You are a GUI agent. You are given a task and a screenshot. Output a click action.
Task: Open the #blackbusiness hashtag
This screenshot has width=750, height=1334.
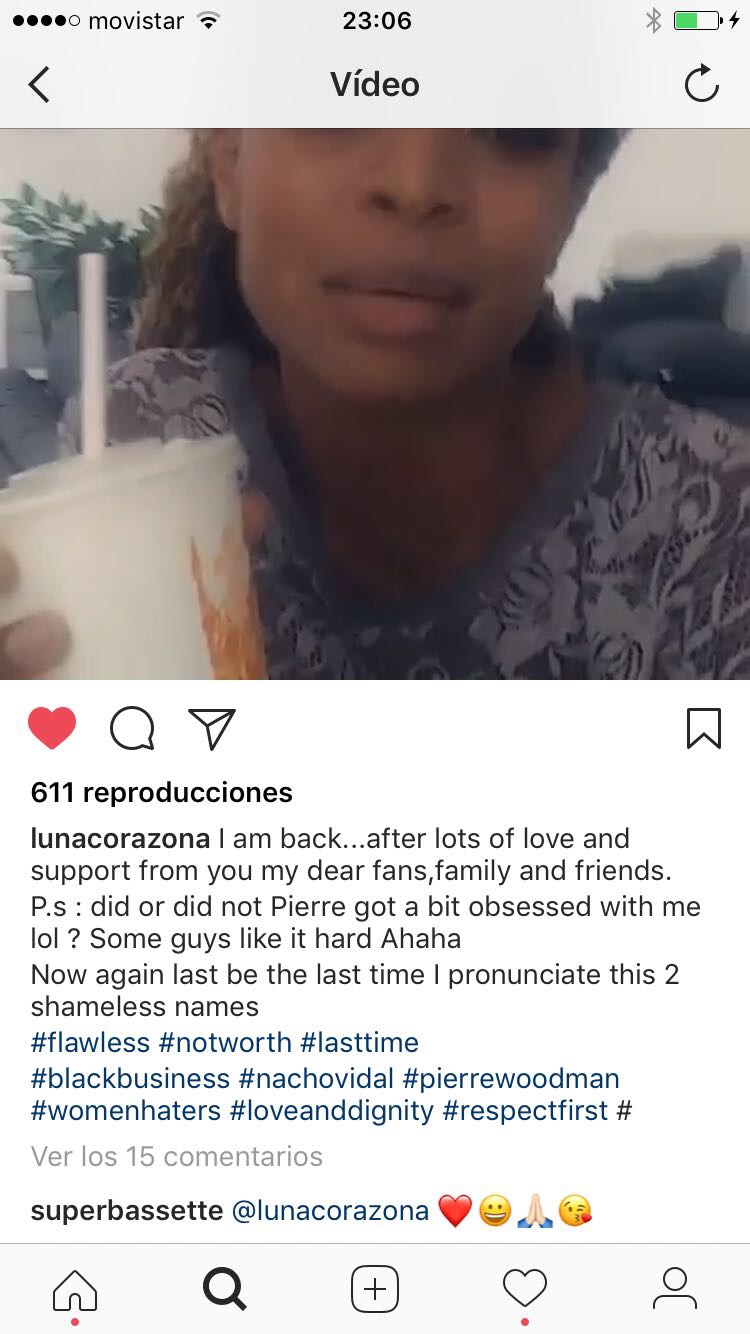(130, 1078)
